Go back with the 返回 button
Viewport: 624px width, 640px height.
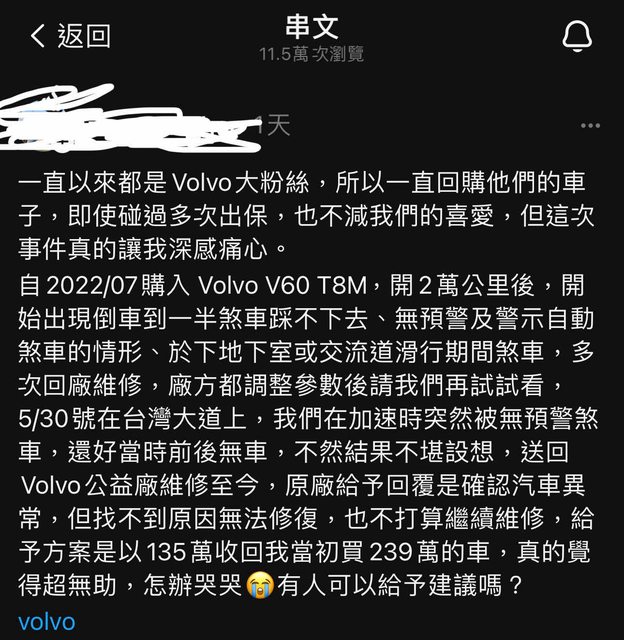pyautogui.click(x=70, y=38)
